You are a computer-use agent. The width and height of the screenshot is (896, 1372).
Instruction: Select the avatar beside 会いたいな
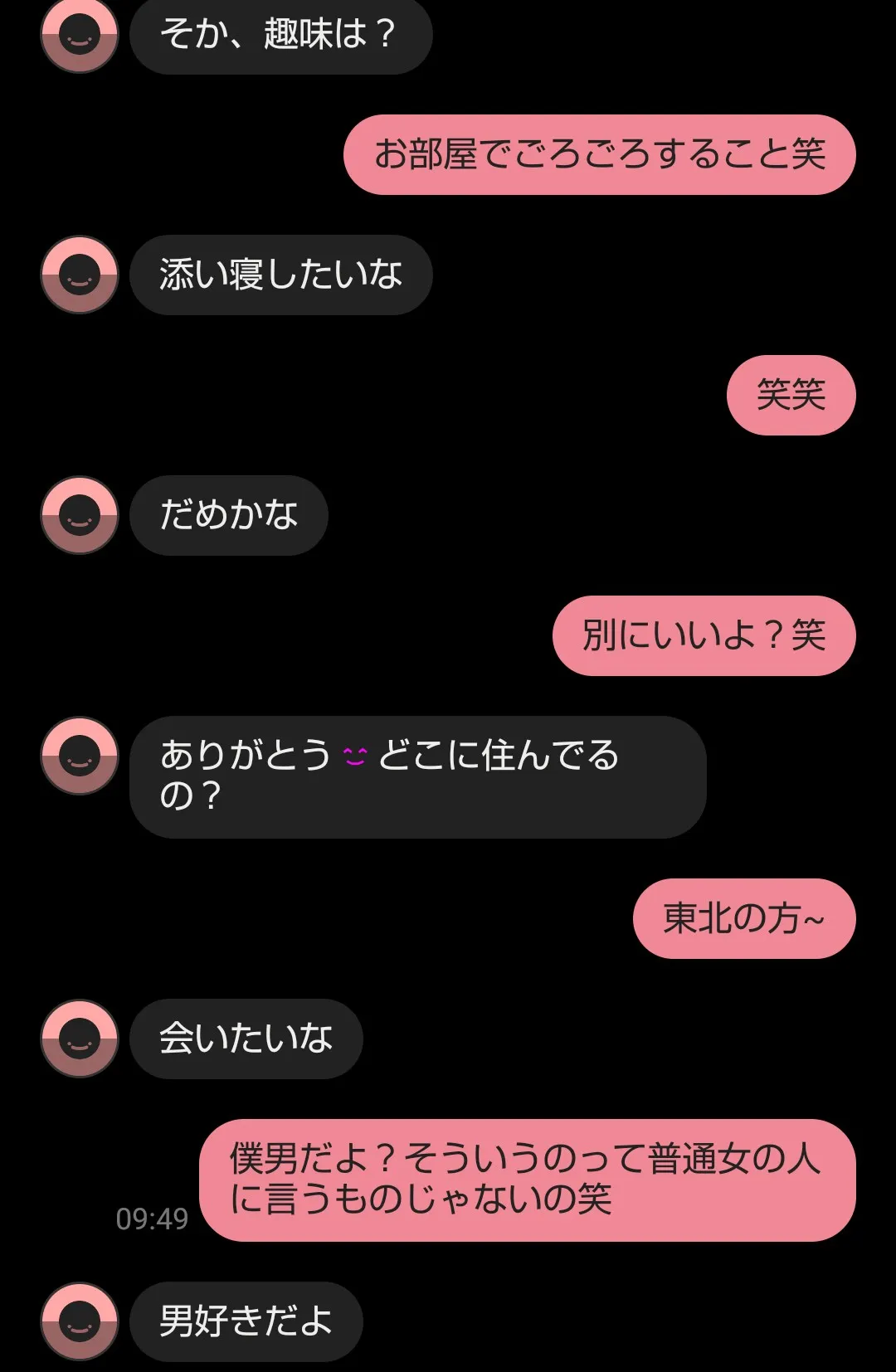(80, 1039)
